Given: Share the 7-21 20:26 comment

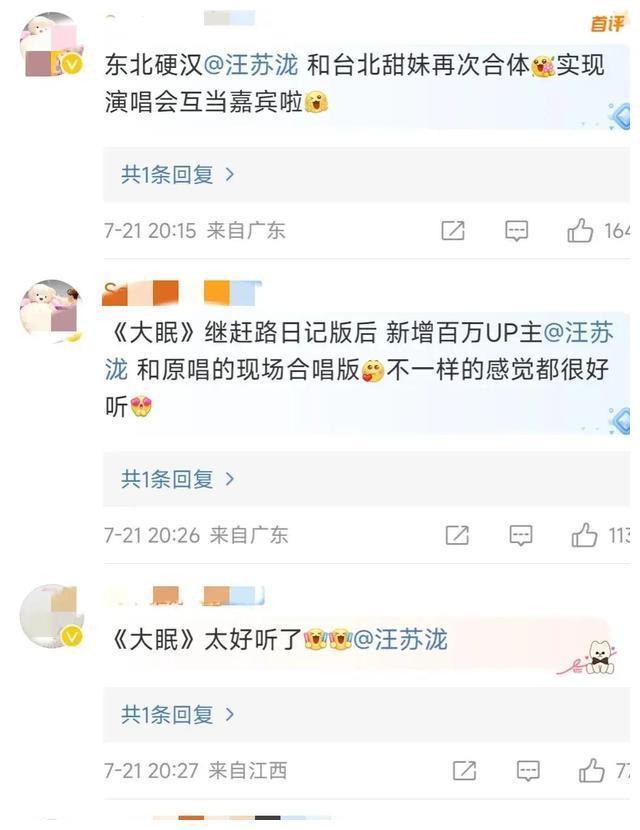Looking at the screenshot, I should click(457, 535).
